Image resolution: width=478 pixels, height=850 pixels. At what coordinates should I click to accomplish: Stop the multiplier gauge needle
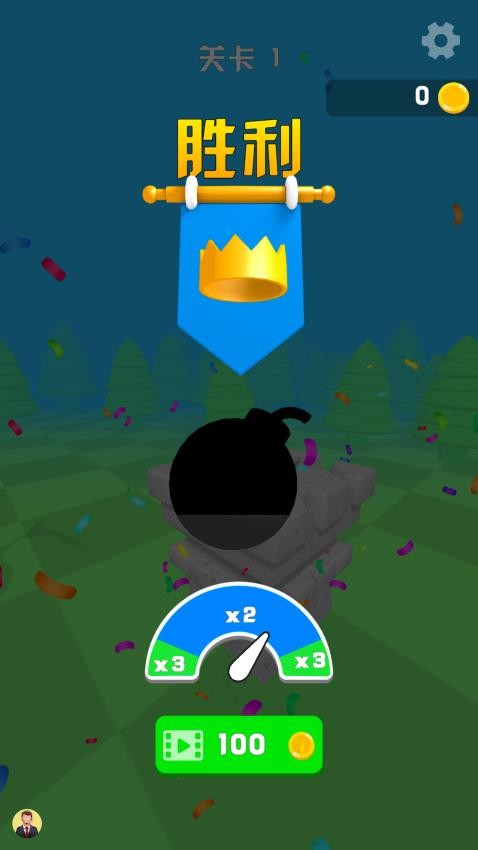[x=239, y=632]
